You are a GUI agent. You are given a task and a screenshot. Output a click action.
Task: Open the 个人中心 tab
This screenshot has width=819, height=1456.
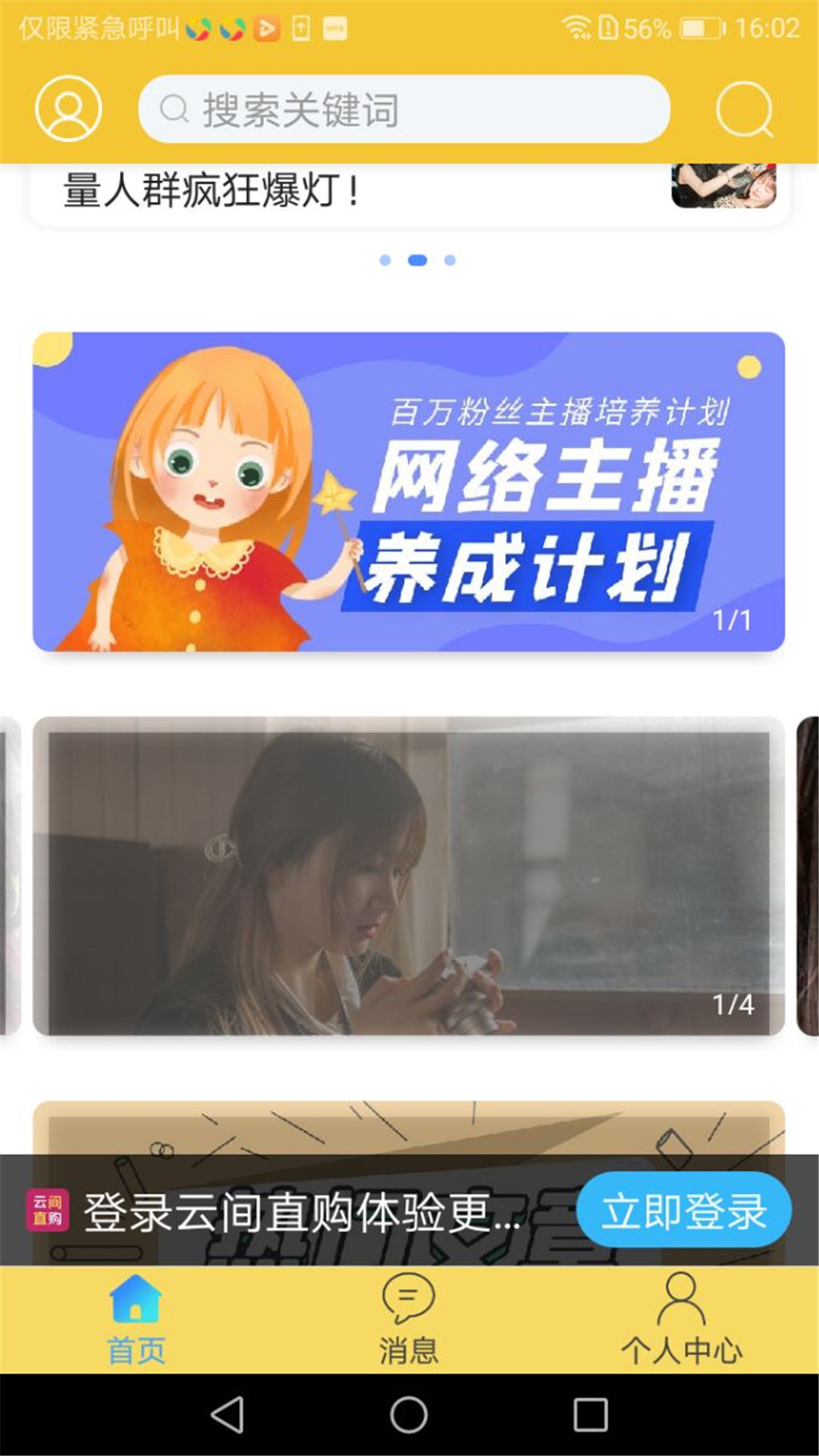pos(682,1320)
